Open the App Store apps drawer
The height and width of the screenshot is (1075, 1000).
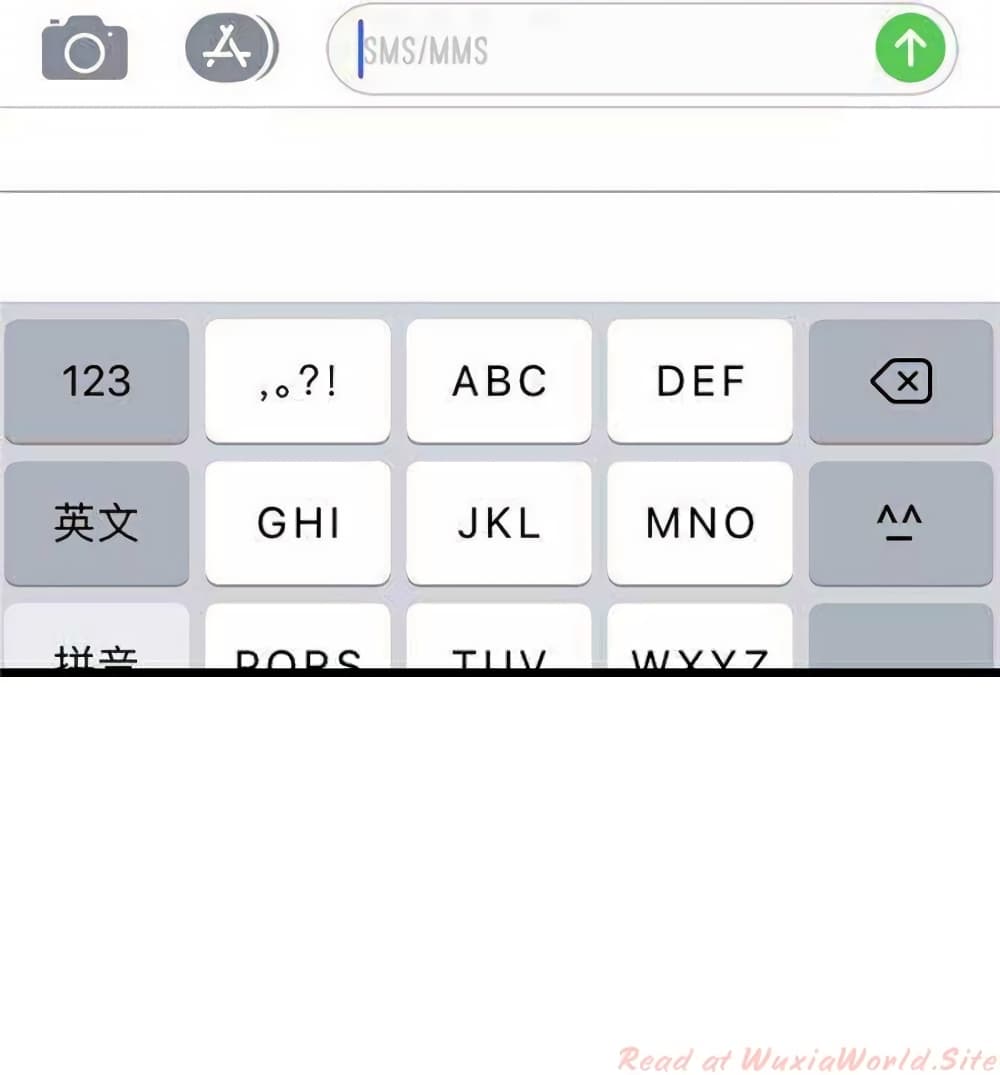click(x=231, y=48)
